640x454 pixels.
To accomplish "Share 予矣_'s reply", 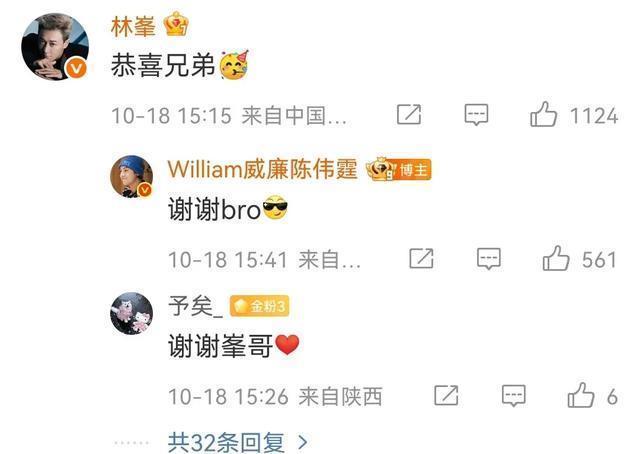I will pyautogui.click(x=445, y=395).
